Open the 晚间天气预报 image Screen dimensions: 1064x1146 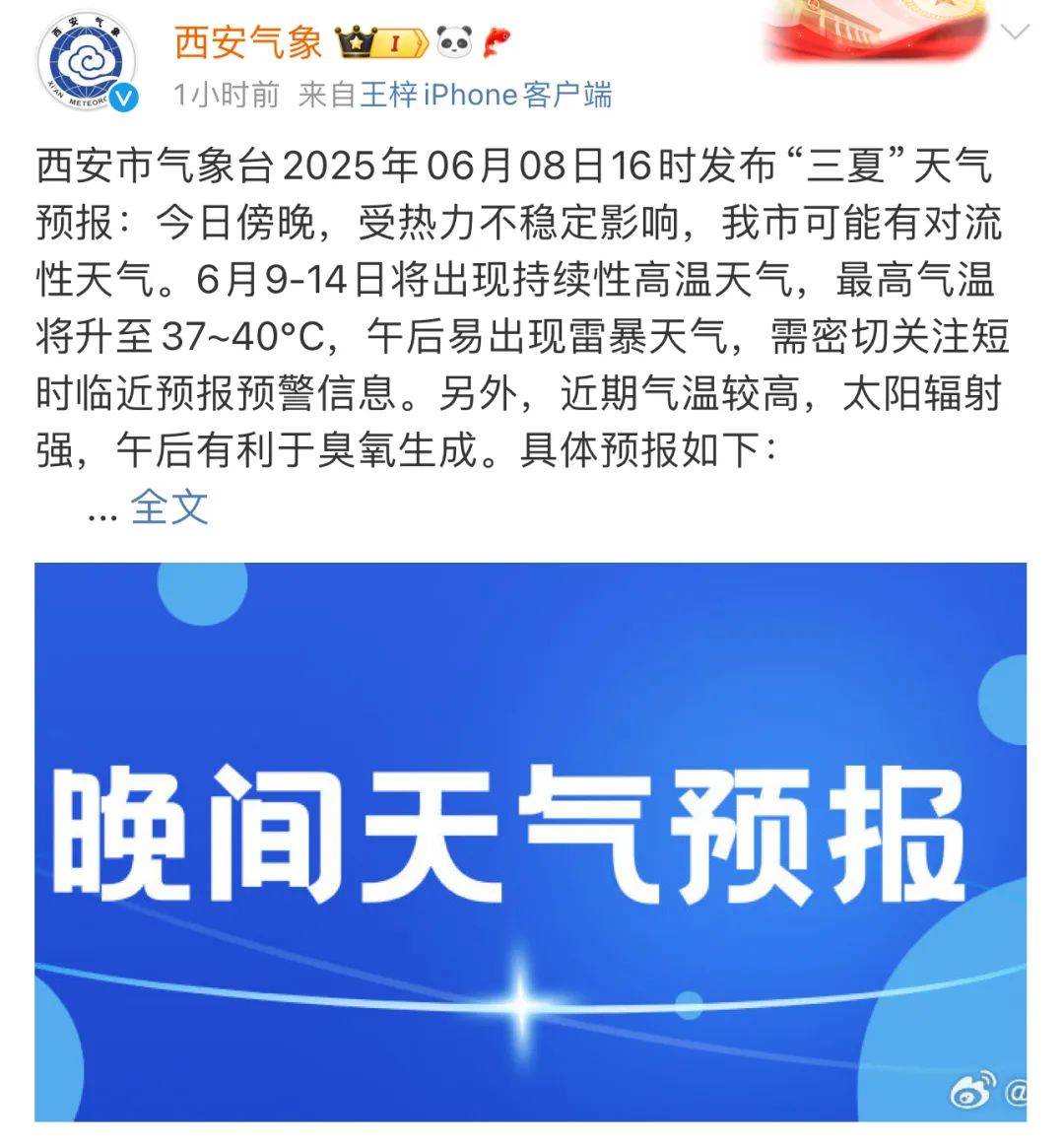530,842
